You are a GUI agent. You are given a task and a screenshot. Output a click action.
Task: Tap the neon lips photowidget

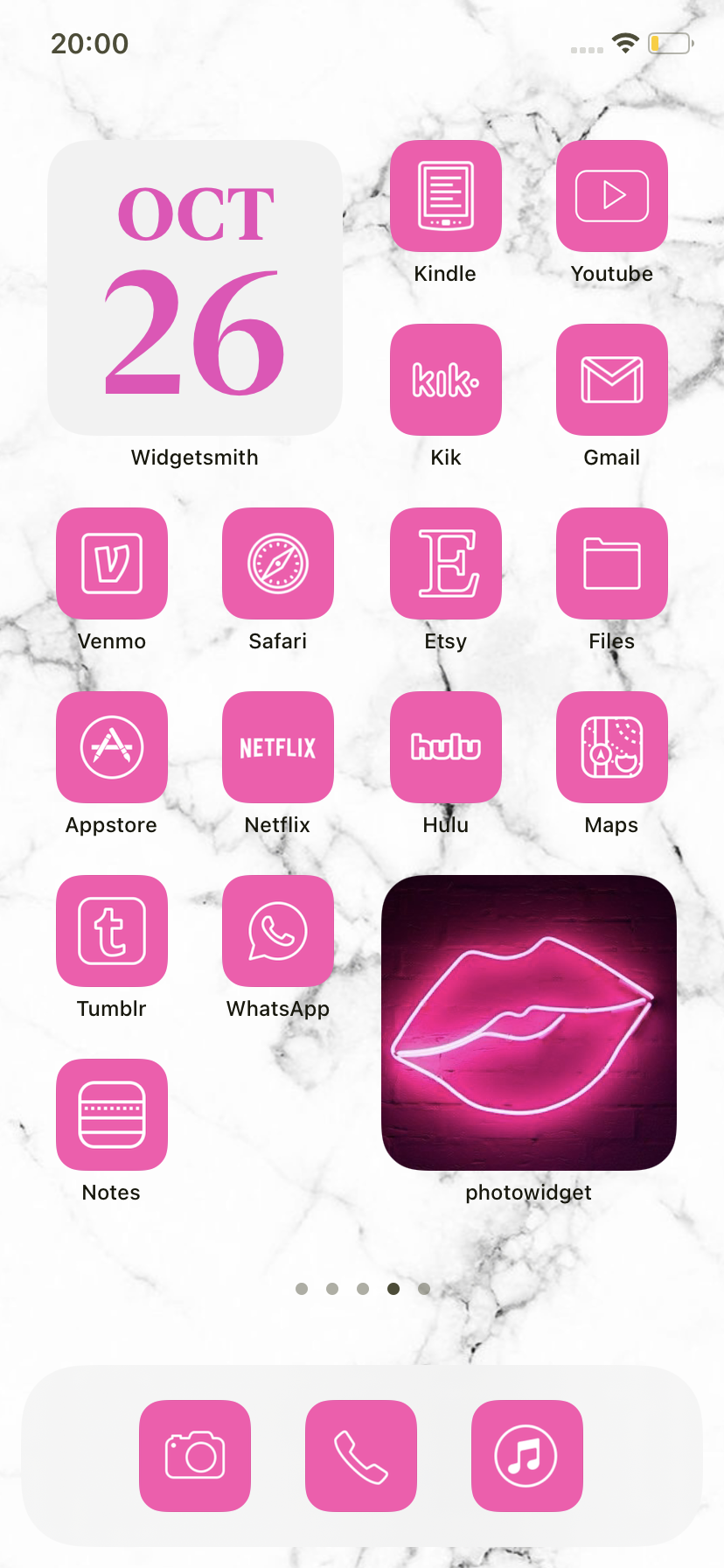tap(529, 1023)
